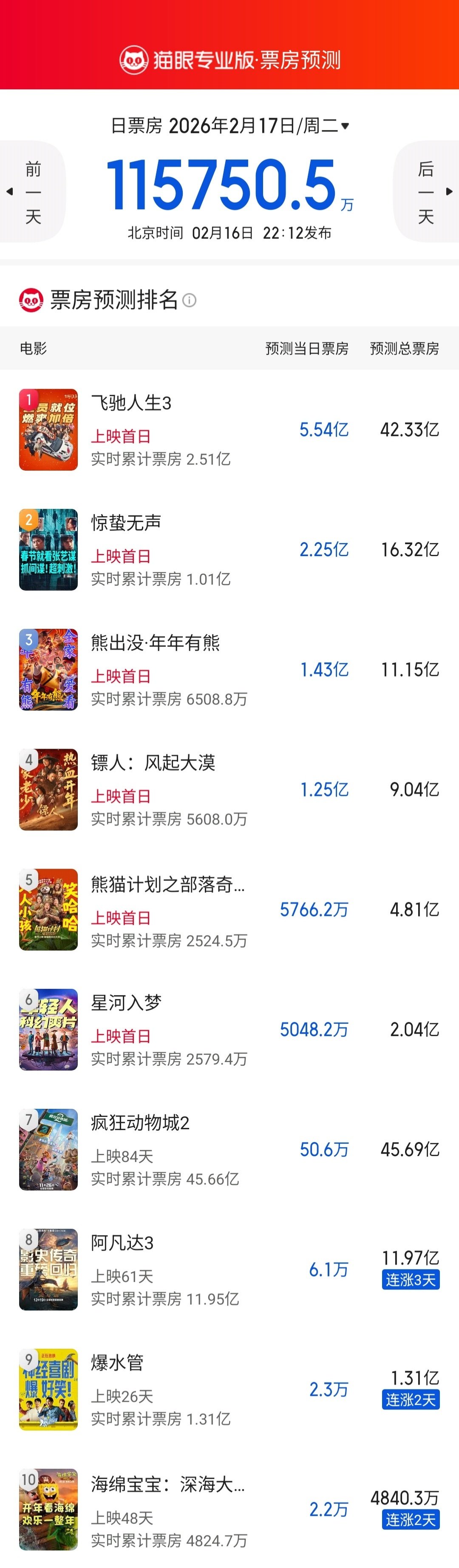Select the movie 熊出没·年年有熊

(229, 670)
